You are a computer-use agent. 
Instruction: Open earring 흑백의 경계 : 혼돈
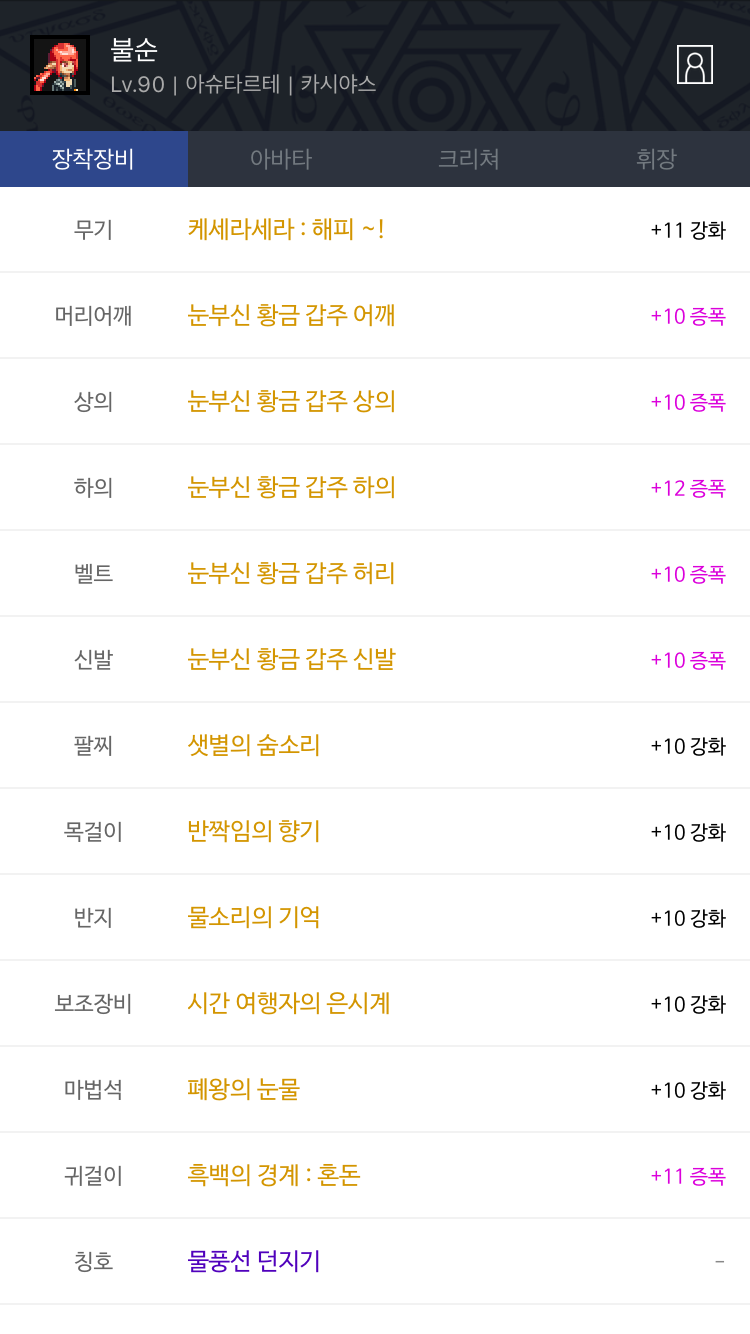tap(274, 1176)
